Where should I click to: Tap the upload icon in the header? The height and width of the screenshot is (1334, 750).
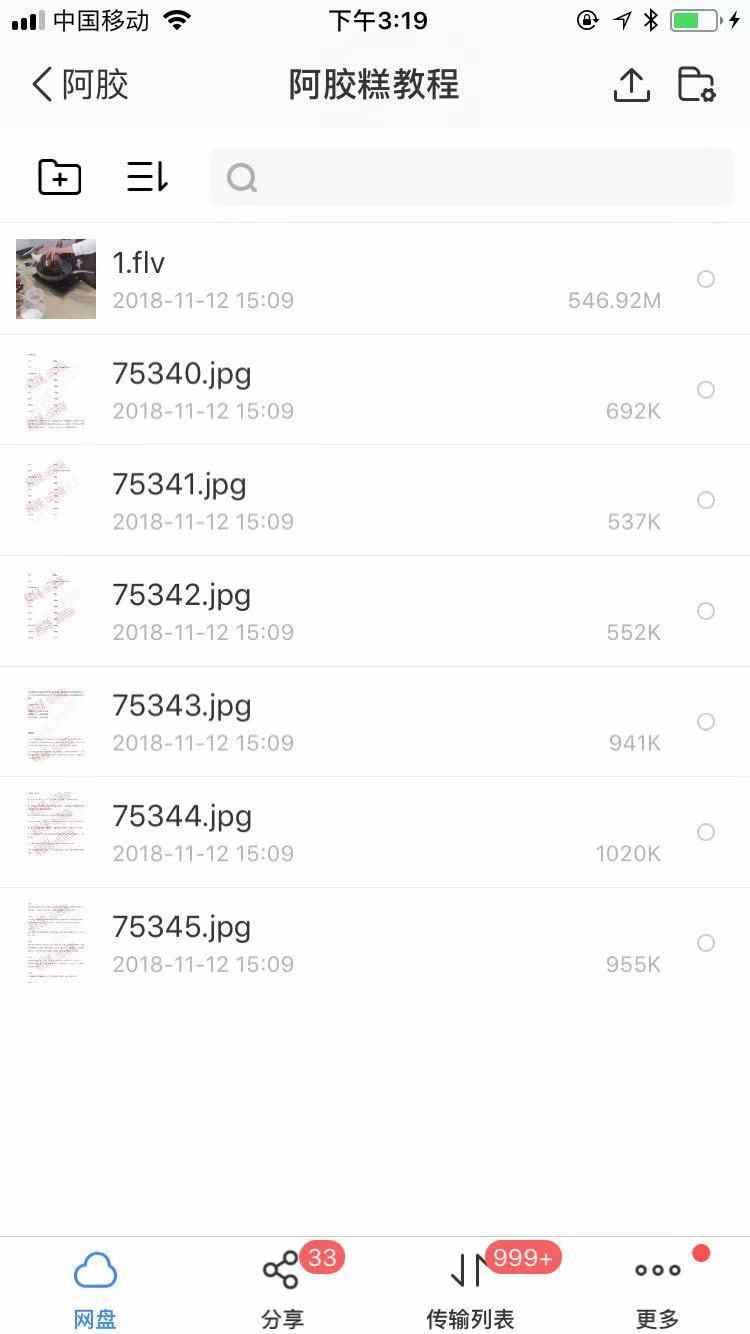tap(631, 85)
